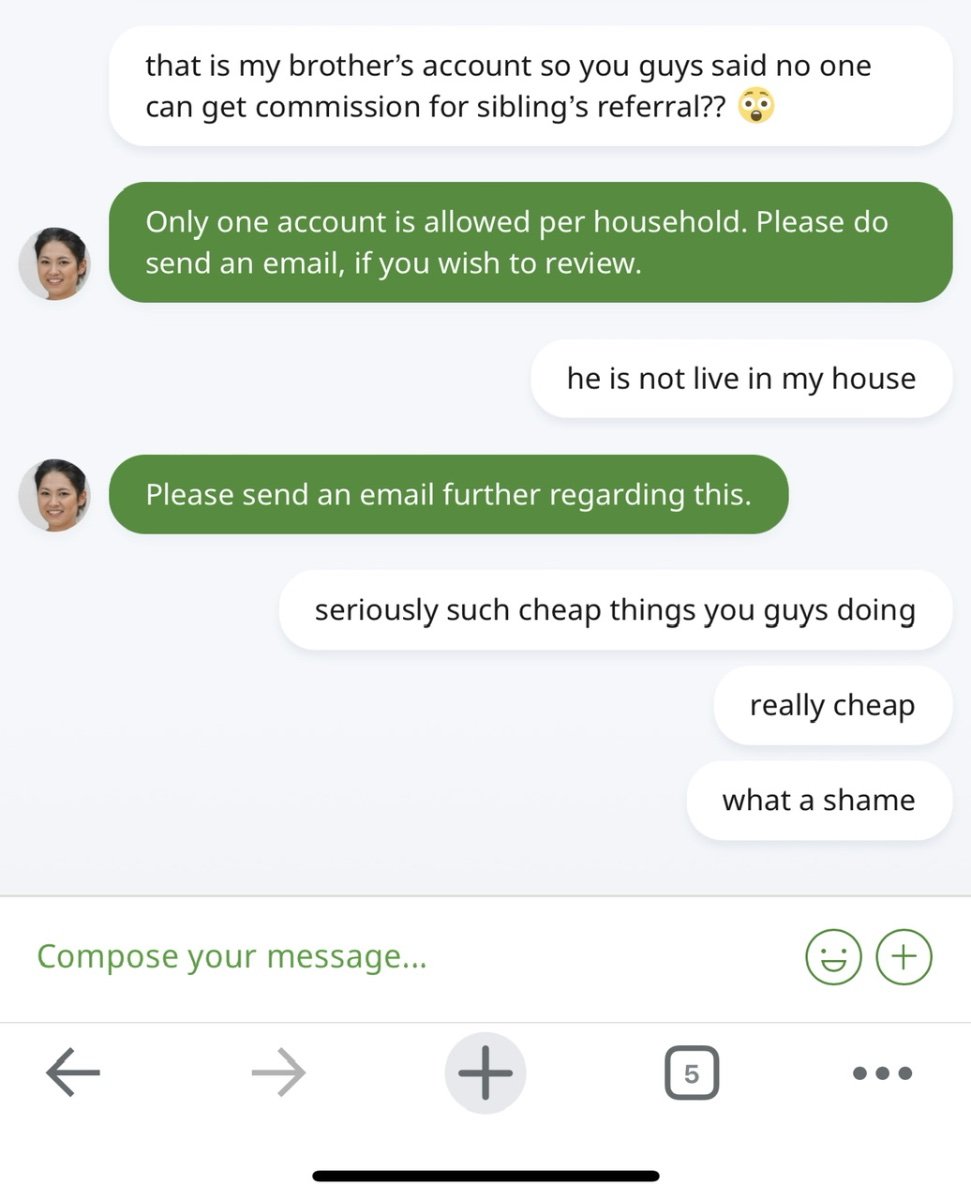The image size is (971, 1200).
Task: Add an attachment with the plus icon
Action: click(x=904, y=957)
